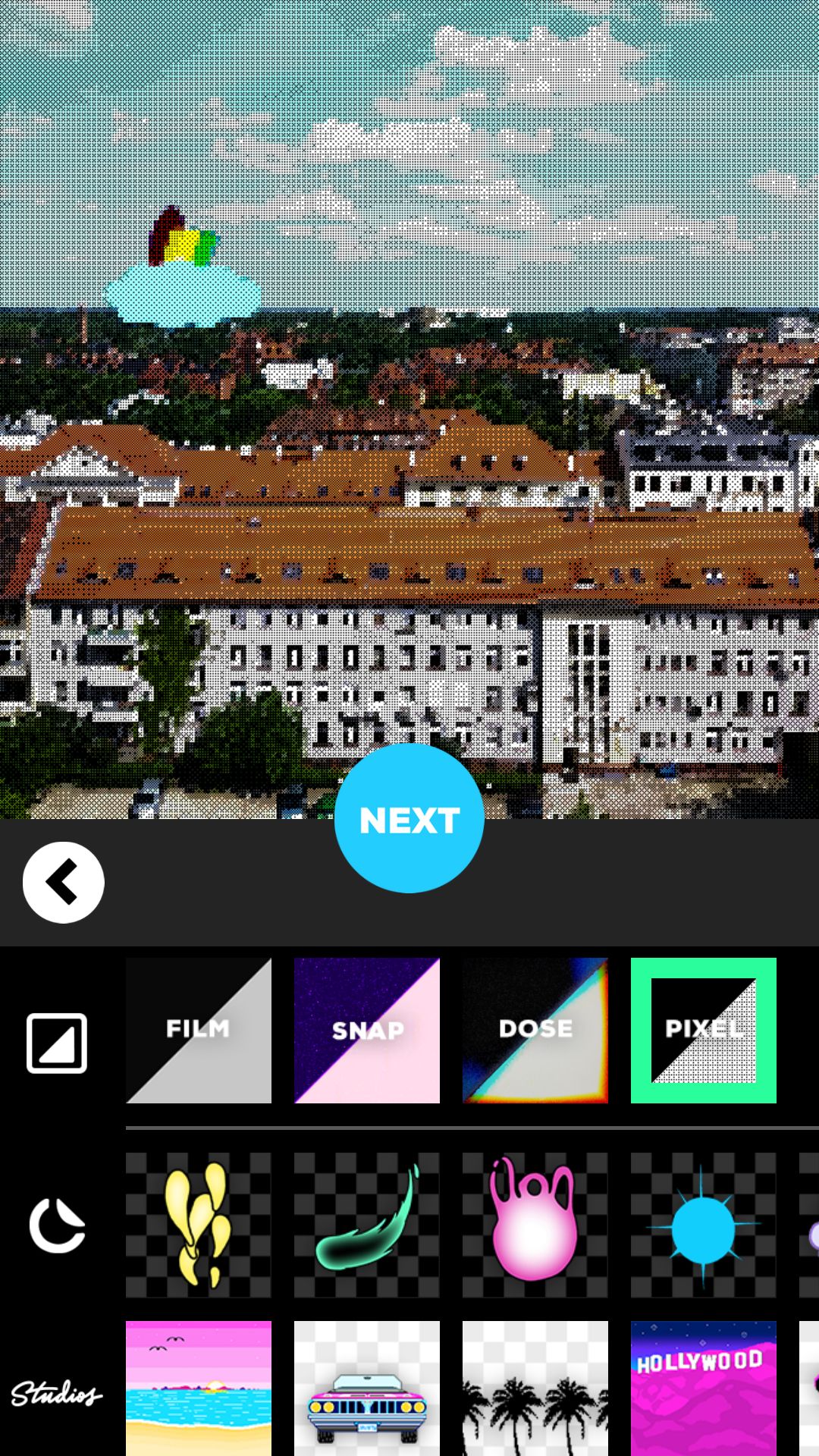
Task: Select the Hollywood sticker
Action: coord(704,1389)
